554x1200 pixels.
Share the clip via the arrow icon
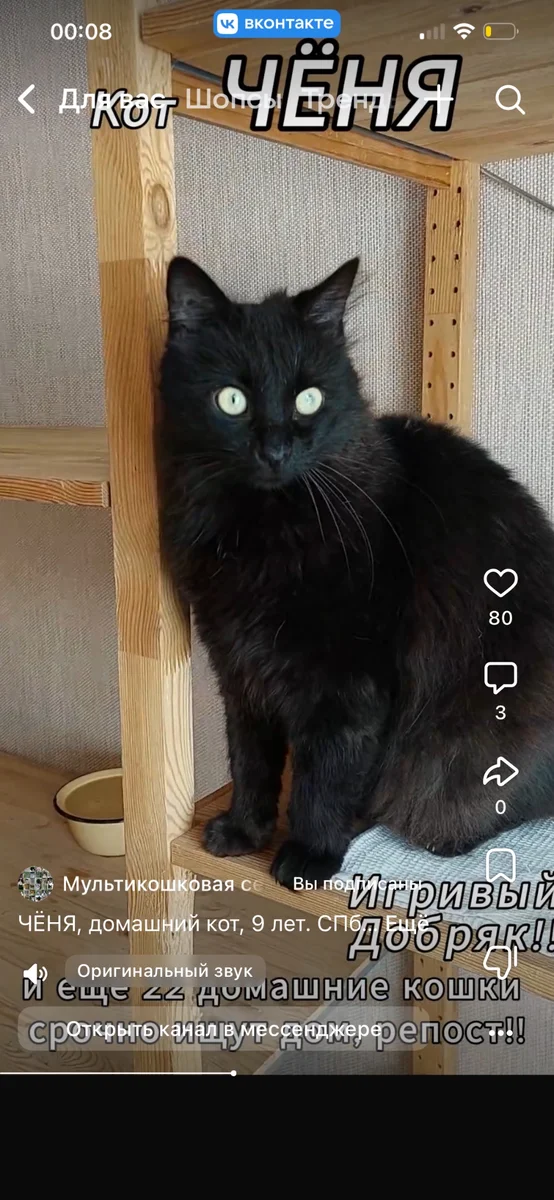(500, 772)
